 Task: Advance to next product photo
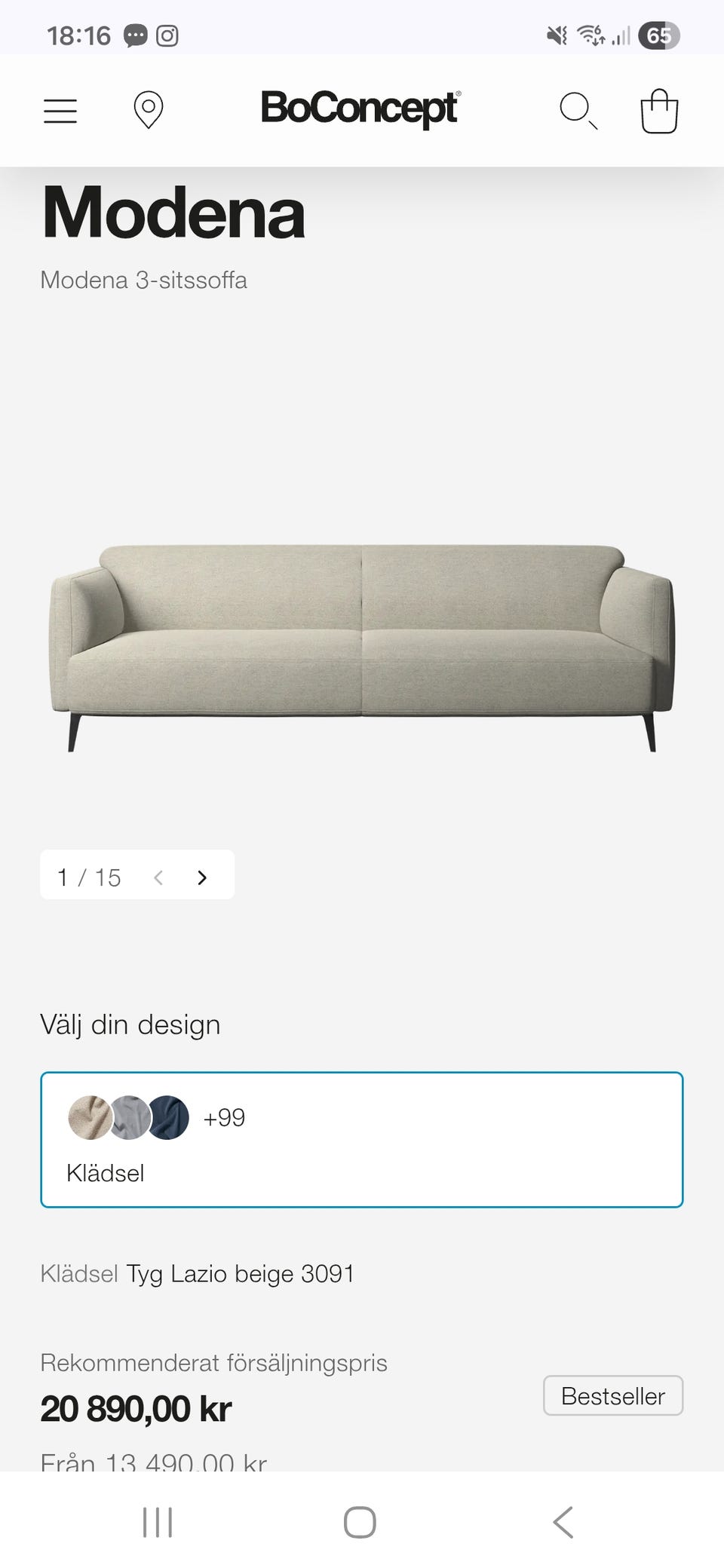coord(202,877)
